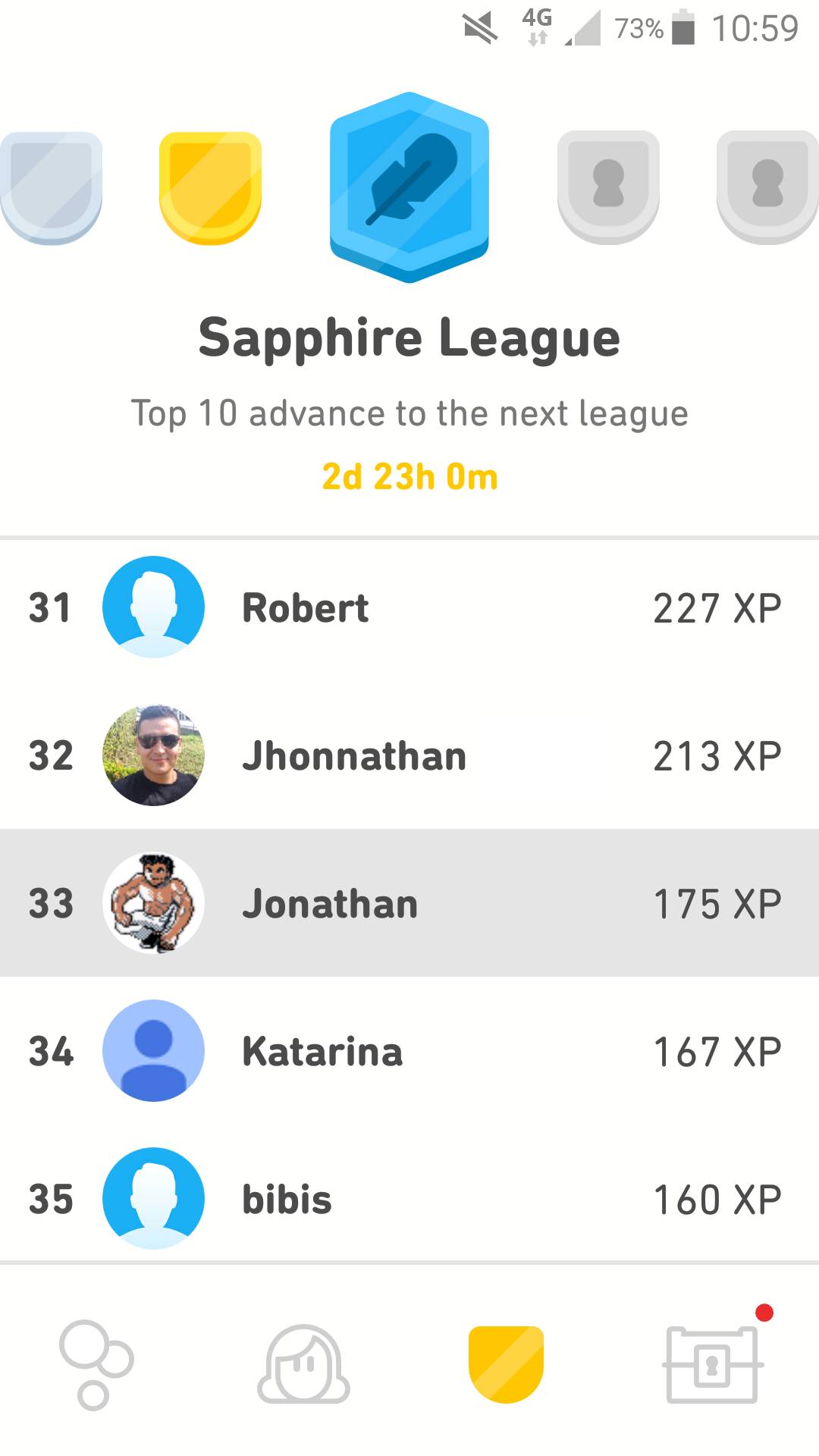This screenshot has height=1456, width=819.
Task: Open Jhonnathan's leaderboard entry
Action: tap(409, 755)
